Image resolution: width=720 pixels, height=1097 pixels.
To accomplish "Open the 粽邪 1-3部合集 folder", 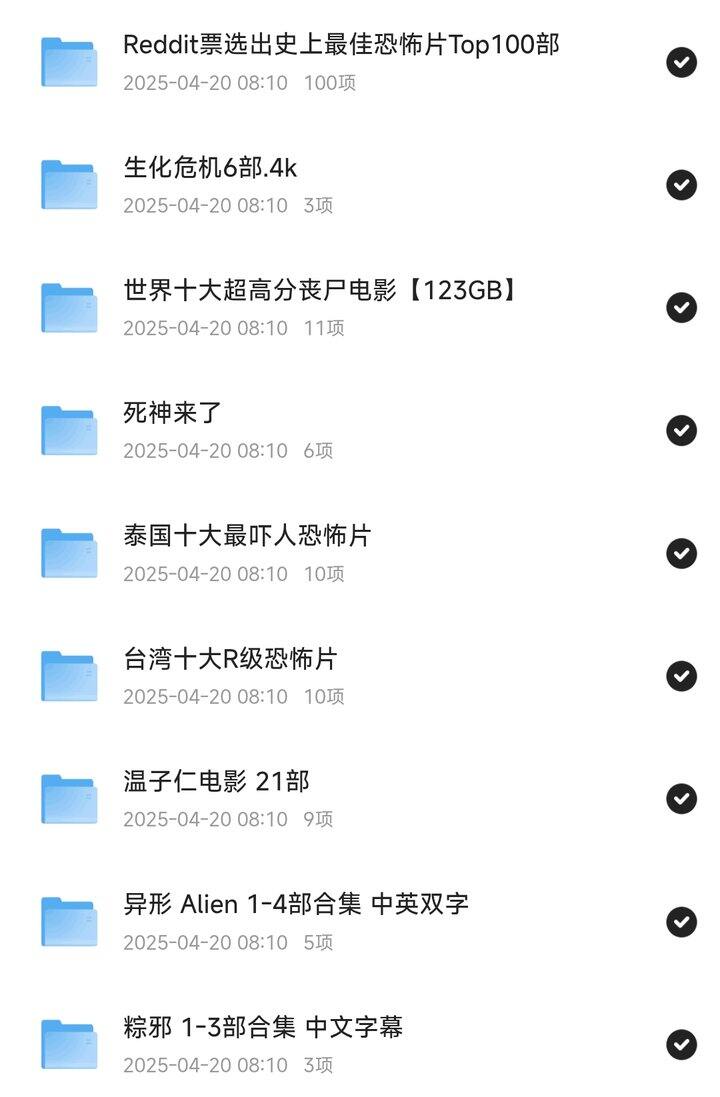I will 262,1029.
